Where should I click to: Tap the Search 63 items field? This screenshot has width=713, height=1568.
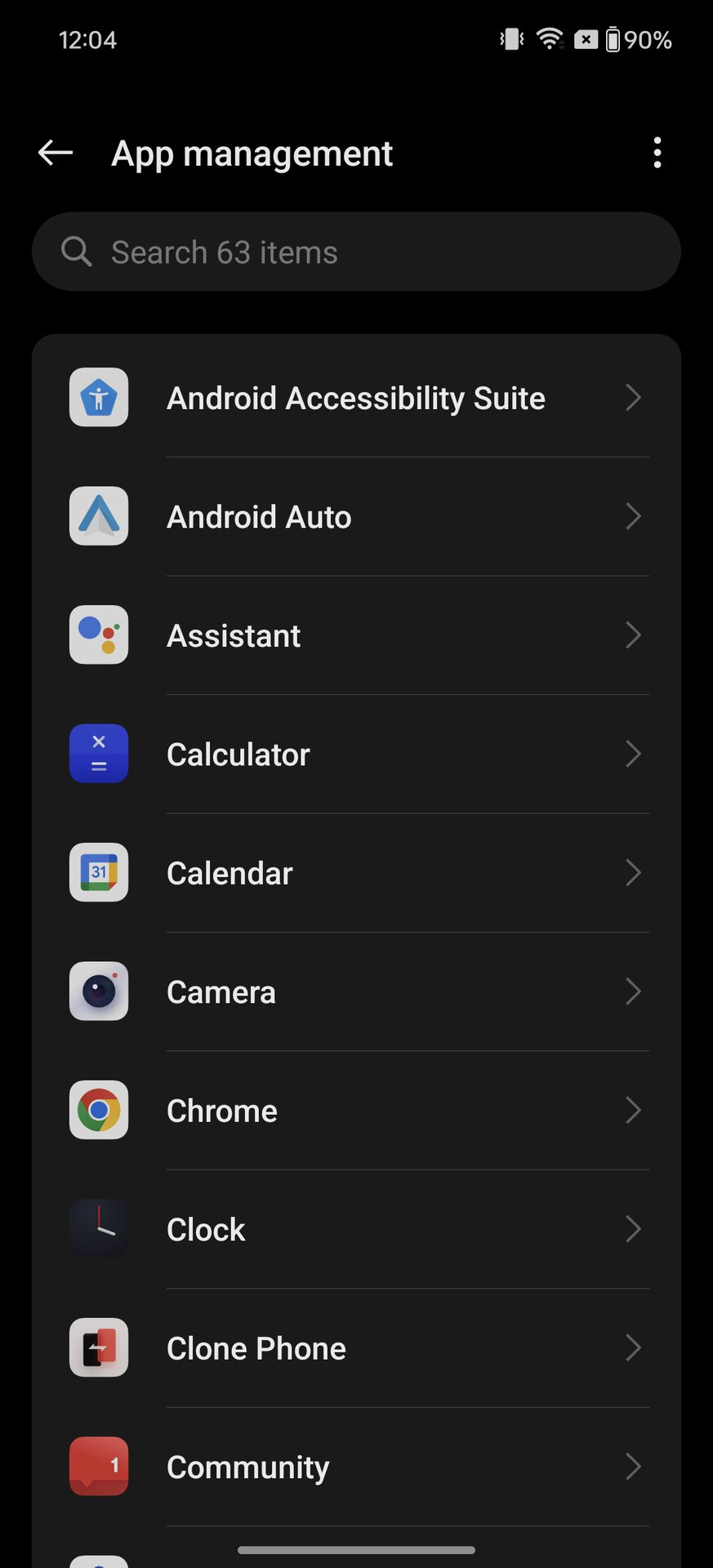(356, 252)
